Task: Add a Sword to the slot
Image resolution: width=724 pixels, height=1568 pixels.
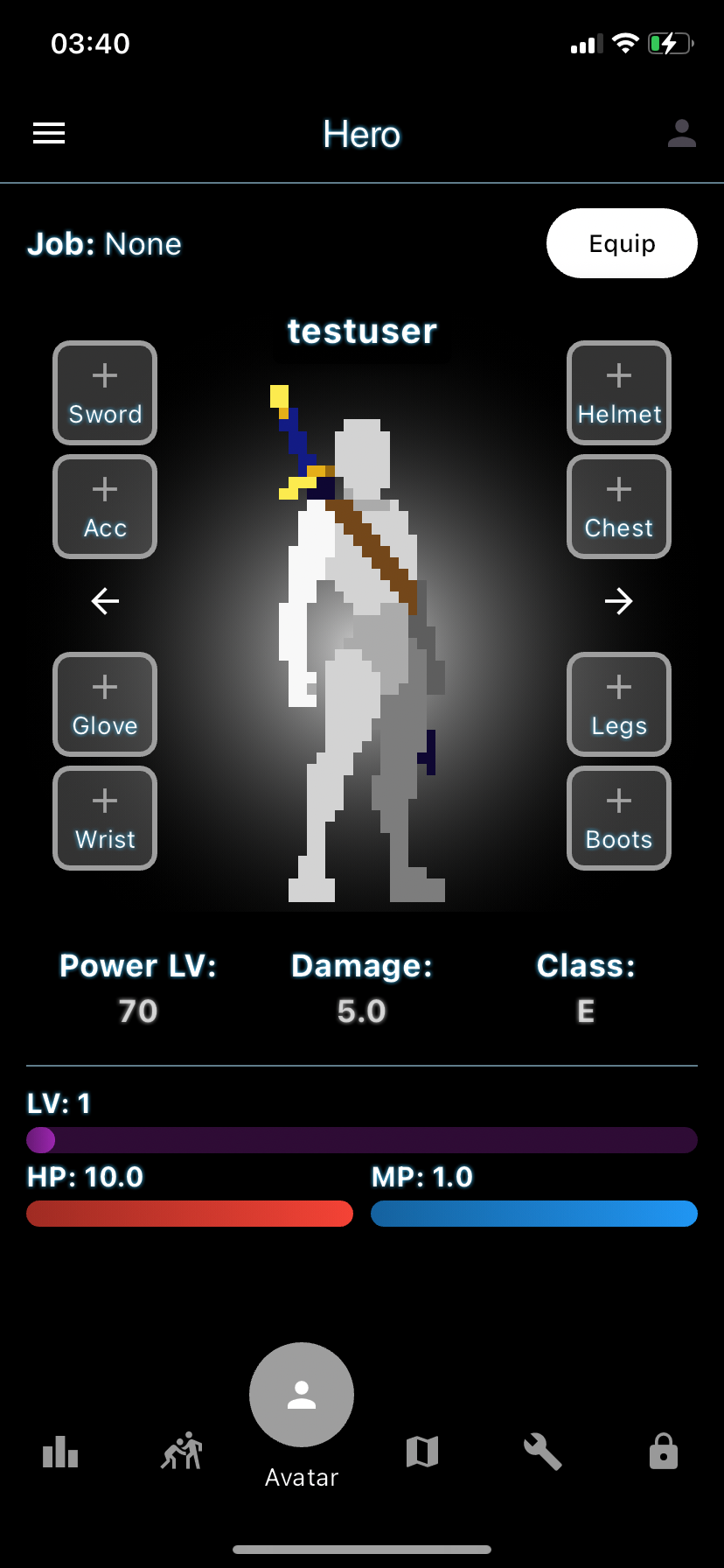Action: click(x=105, y=393)
